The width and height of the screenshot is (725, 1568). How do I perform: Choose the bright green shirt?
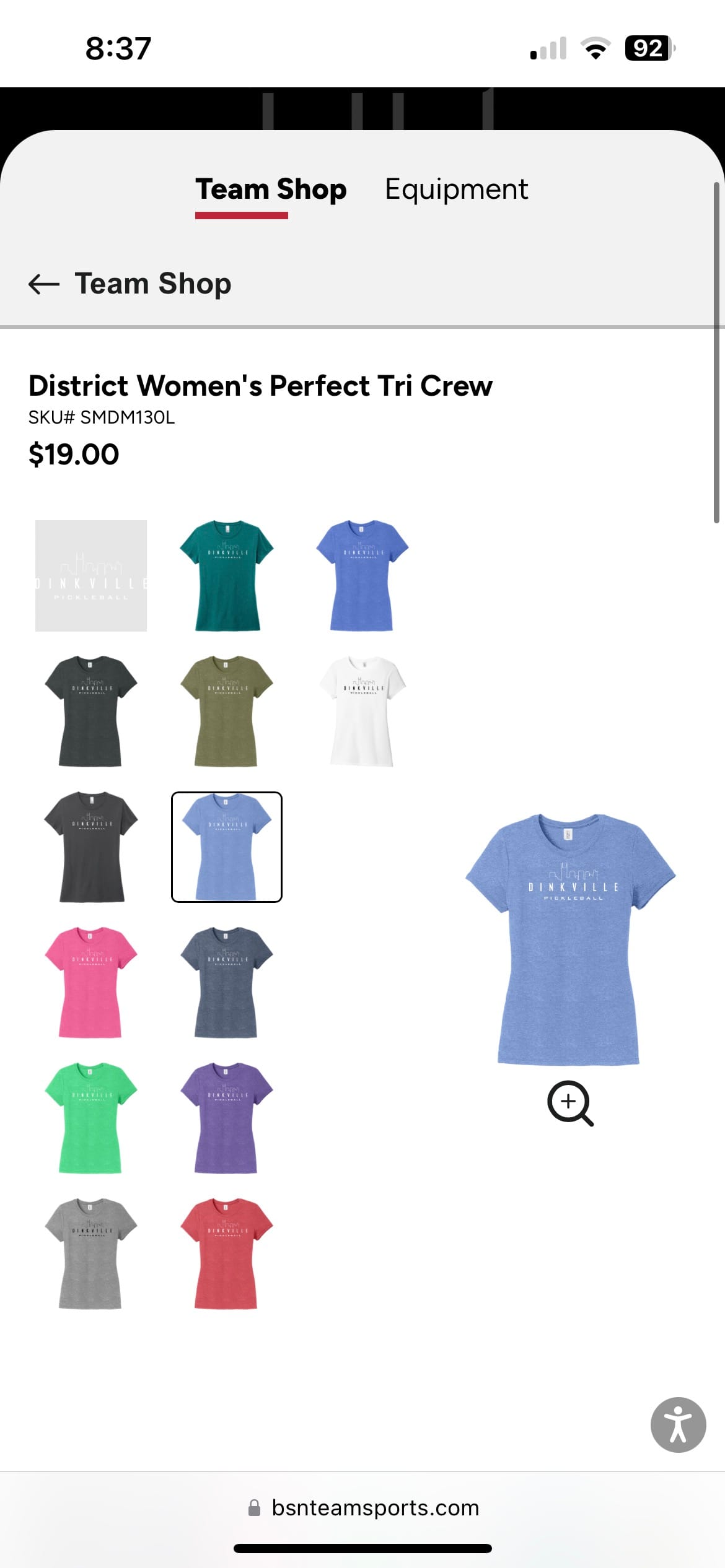91,1118
